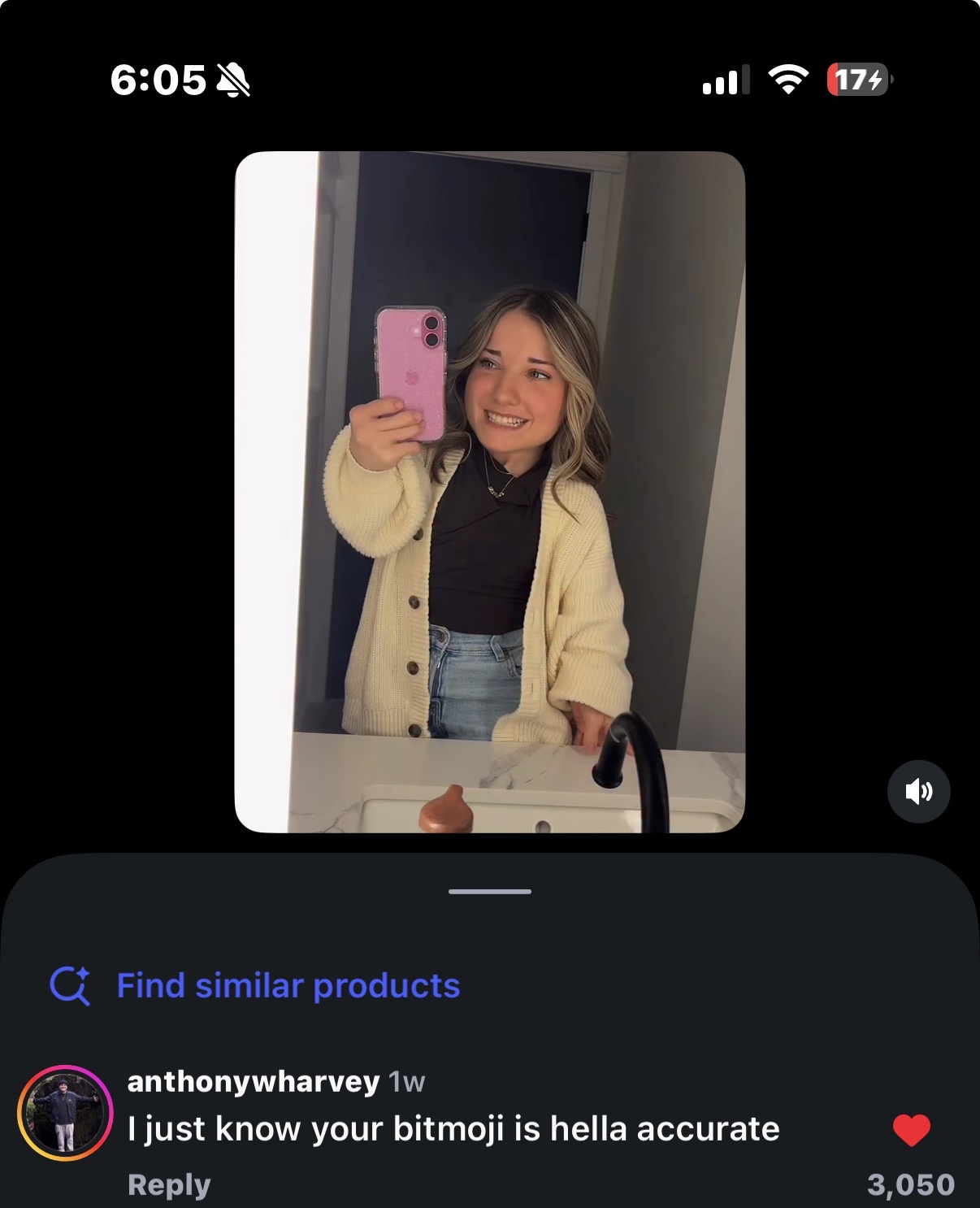Mute the video sound
Viewport: 980px width, 1208px height.
[x=918, y=791]
